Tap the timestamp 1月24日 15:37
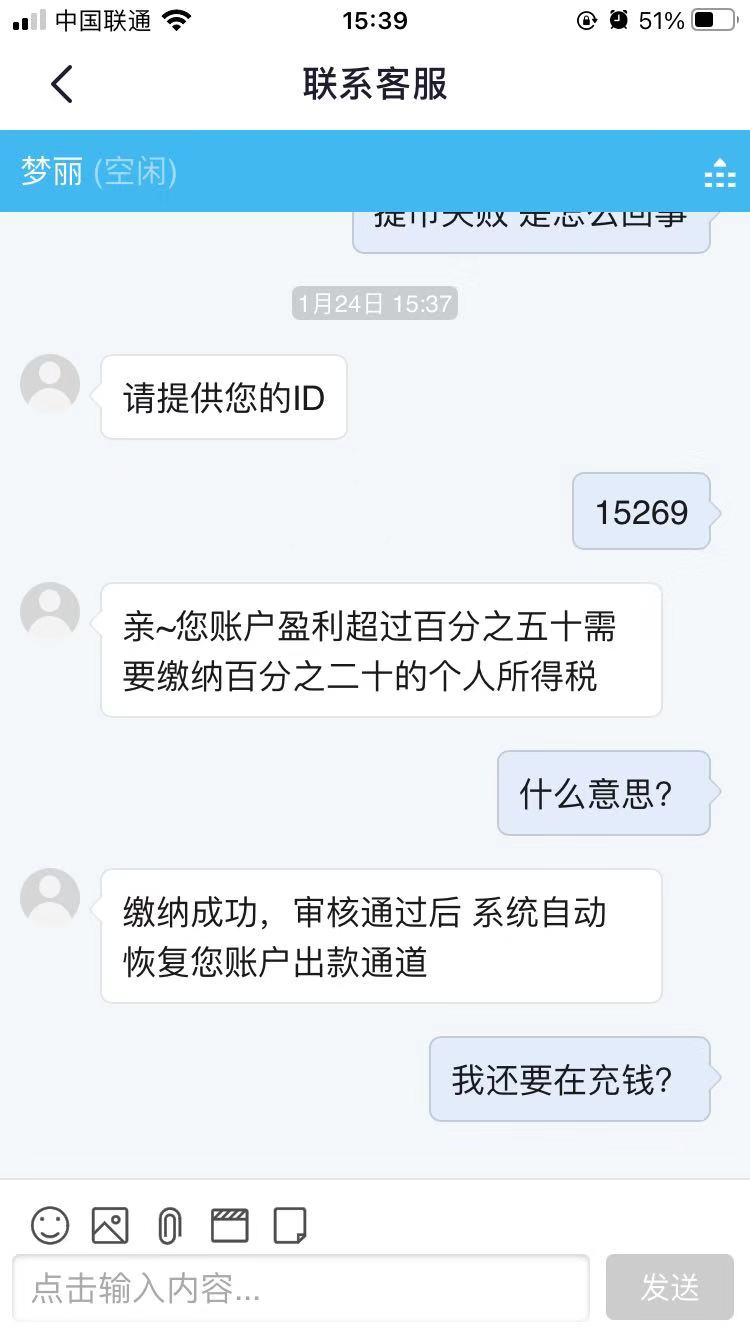The image size is (750, 1334). click(374, 303)
